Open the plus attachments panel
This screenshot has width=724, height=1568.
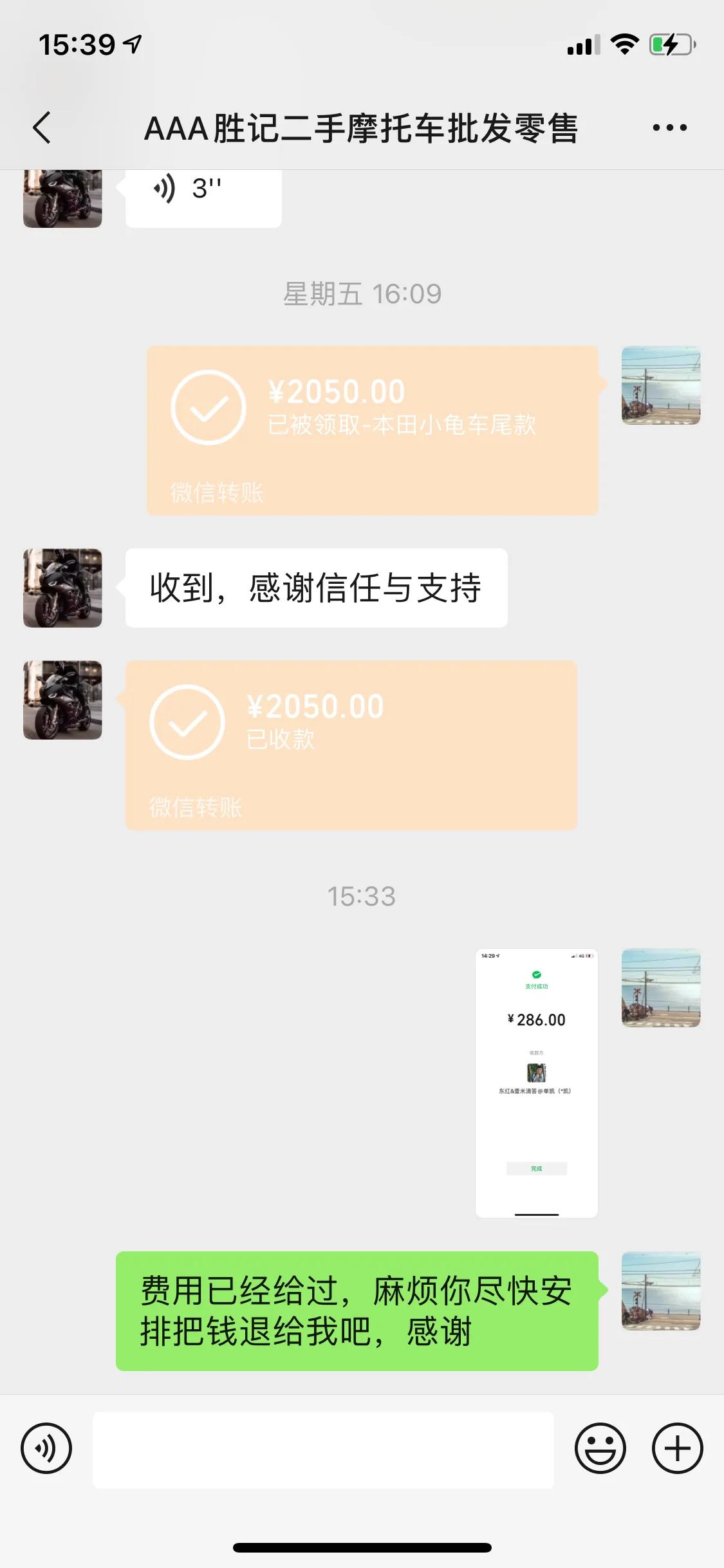click(x=677, y=1448)
